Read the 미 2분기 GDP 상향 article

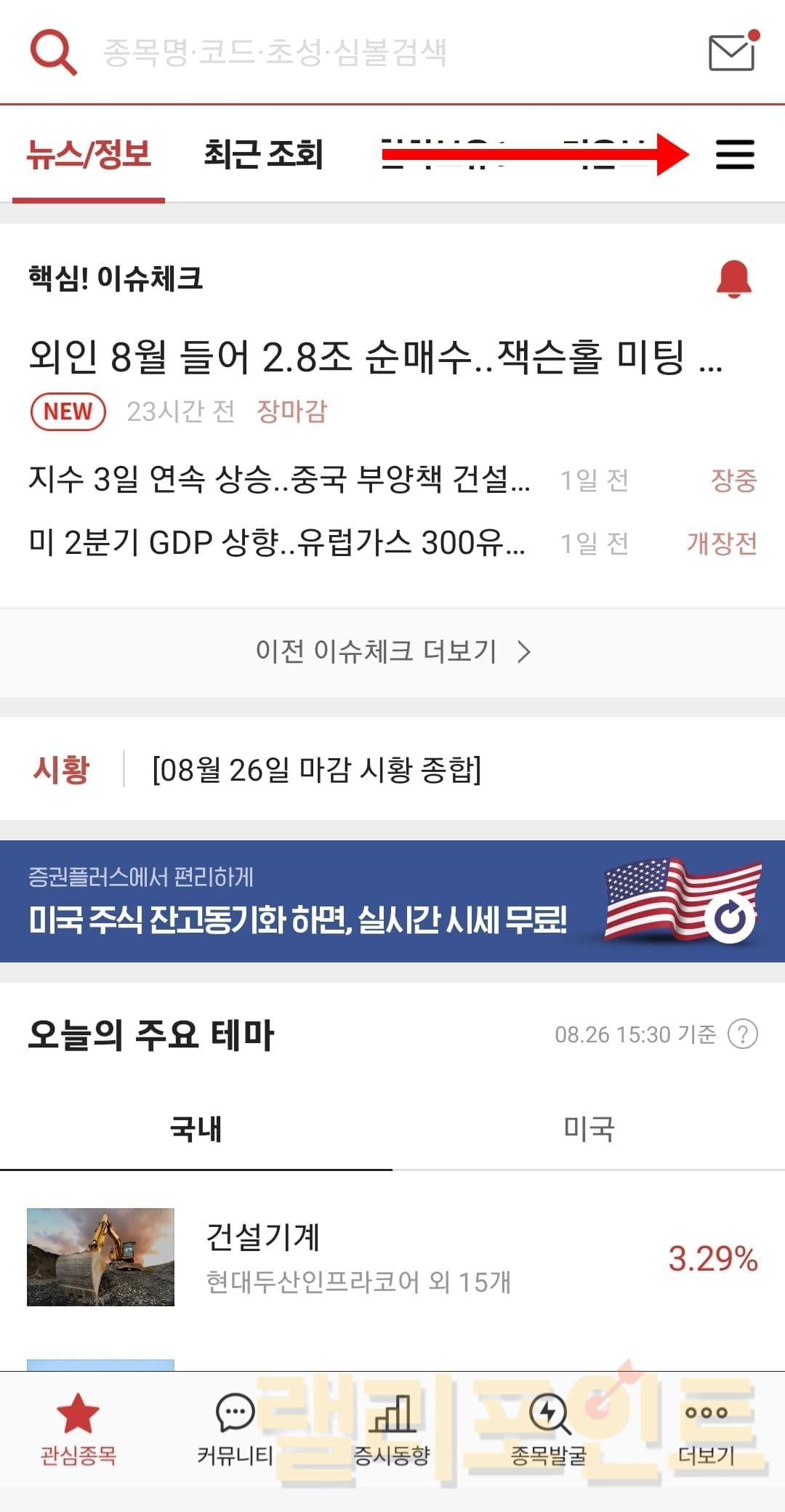276,543
